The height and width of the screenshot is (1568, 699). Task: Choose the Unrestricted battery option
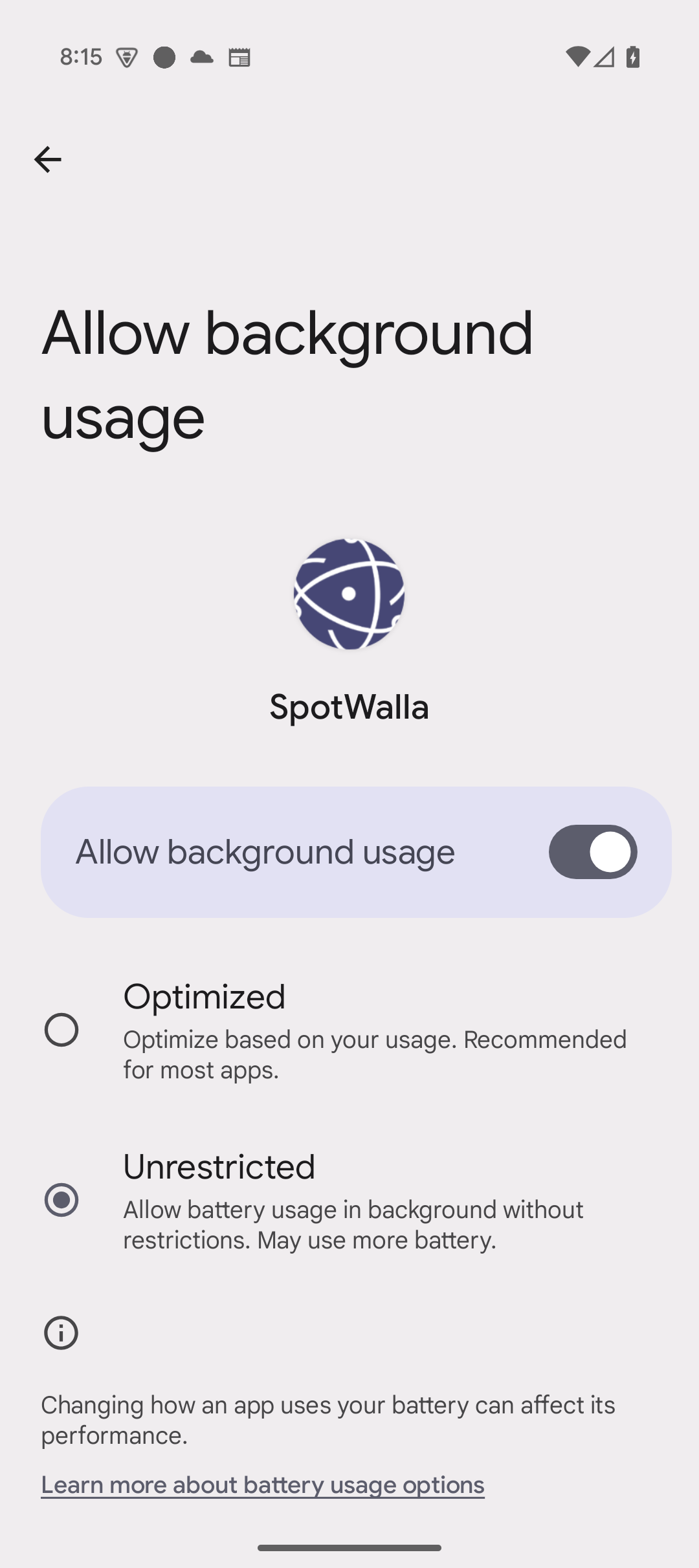pyautogui.click(x=349, y=1200)
